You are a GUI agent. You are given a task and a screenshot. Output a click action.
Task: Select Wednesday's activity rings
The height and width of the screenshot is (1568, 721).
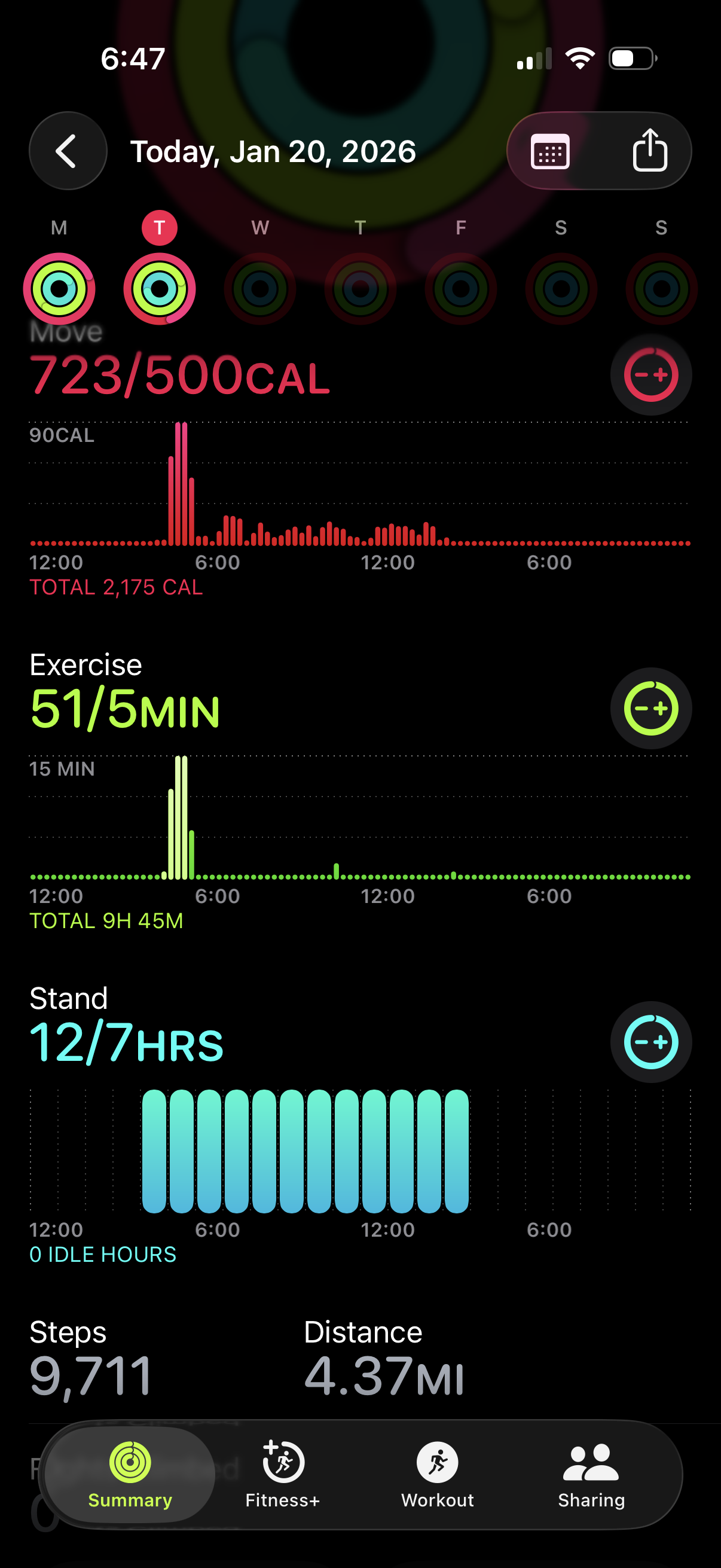pyautogui.click(x=260, y=288)
